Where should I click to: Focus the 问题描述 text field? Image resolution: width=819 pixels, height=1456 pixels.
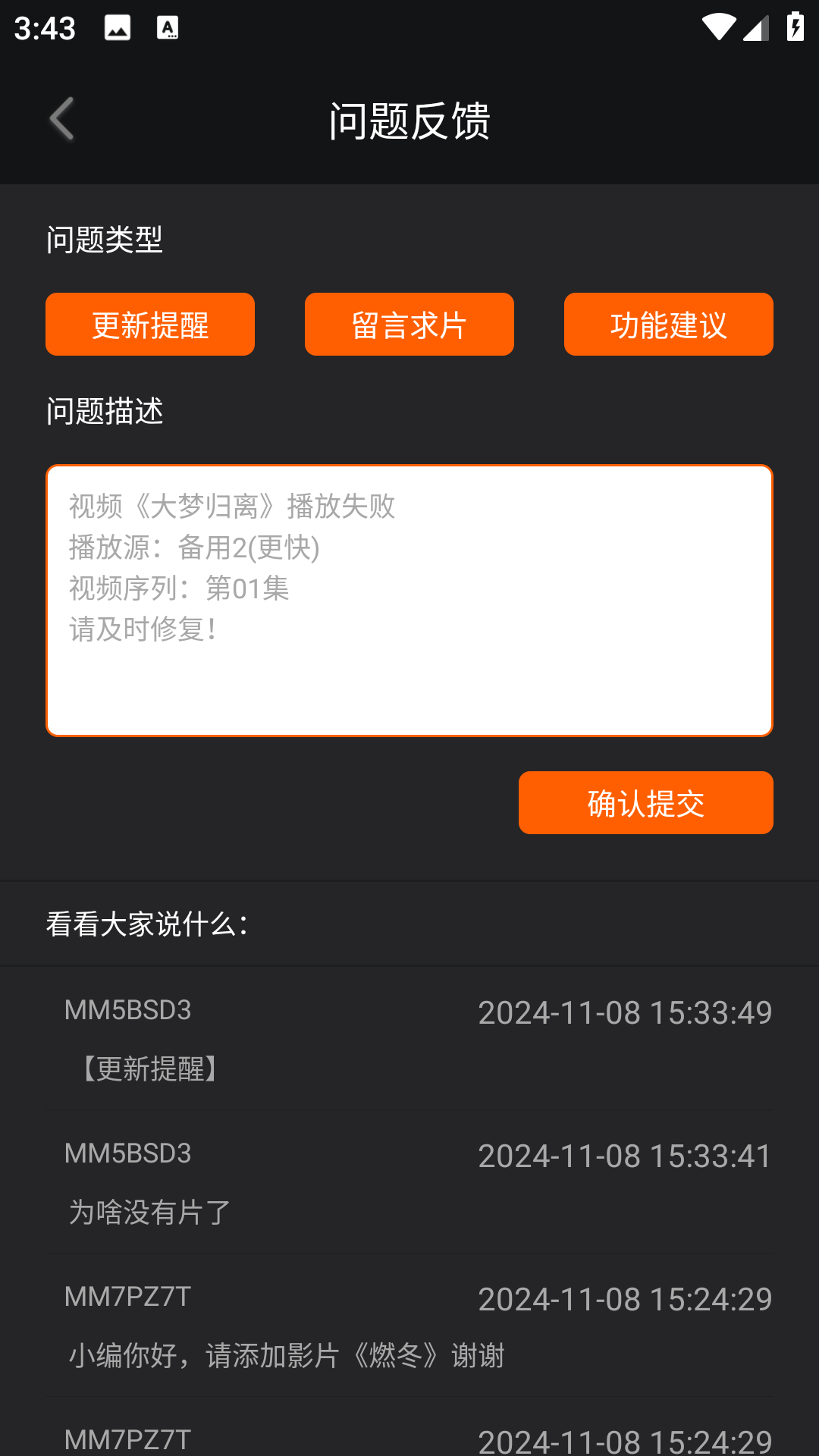(x=409, y=600)
